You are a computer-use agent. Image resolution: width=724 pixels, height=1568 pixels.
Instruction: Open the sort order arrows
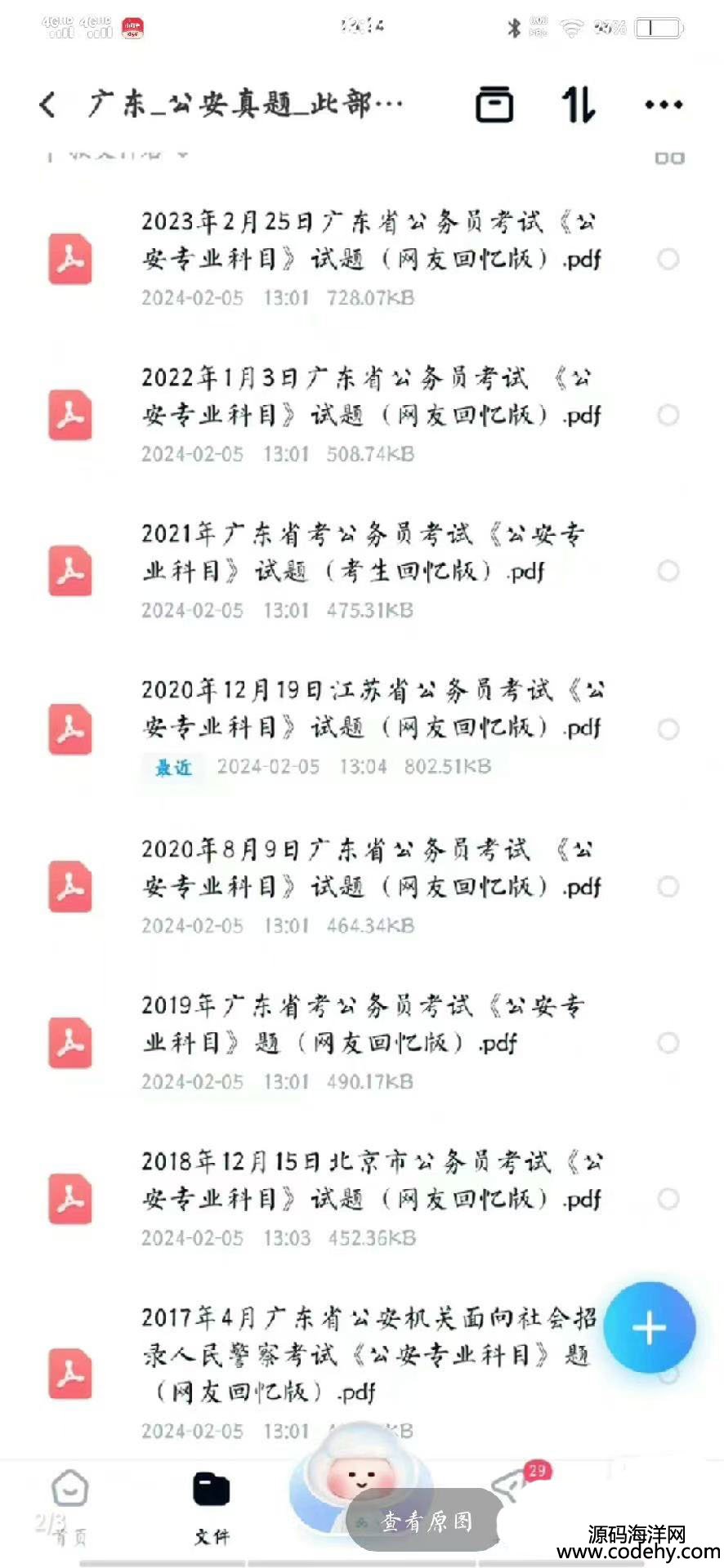tap(579, 105)
